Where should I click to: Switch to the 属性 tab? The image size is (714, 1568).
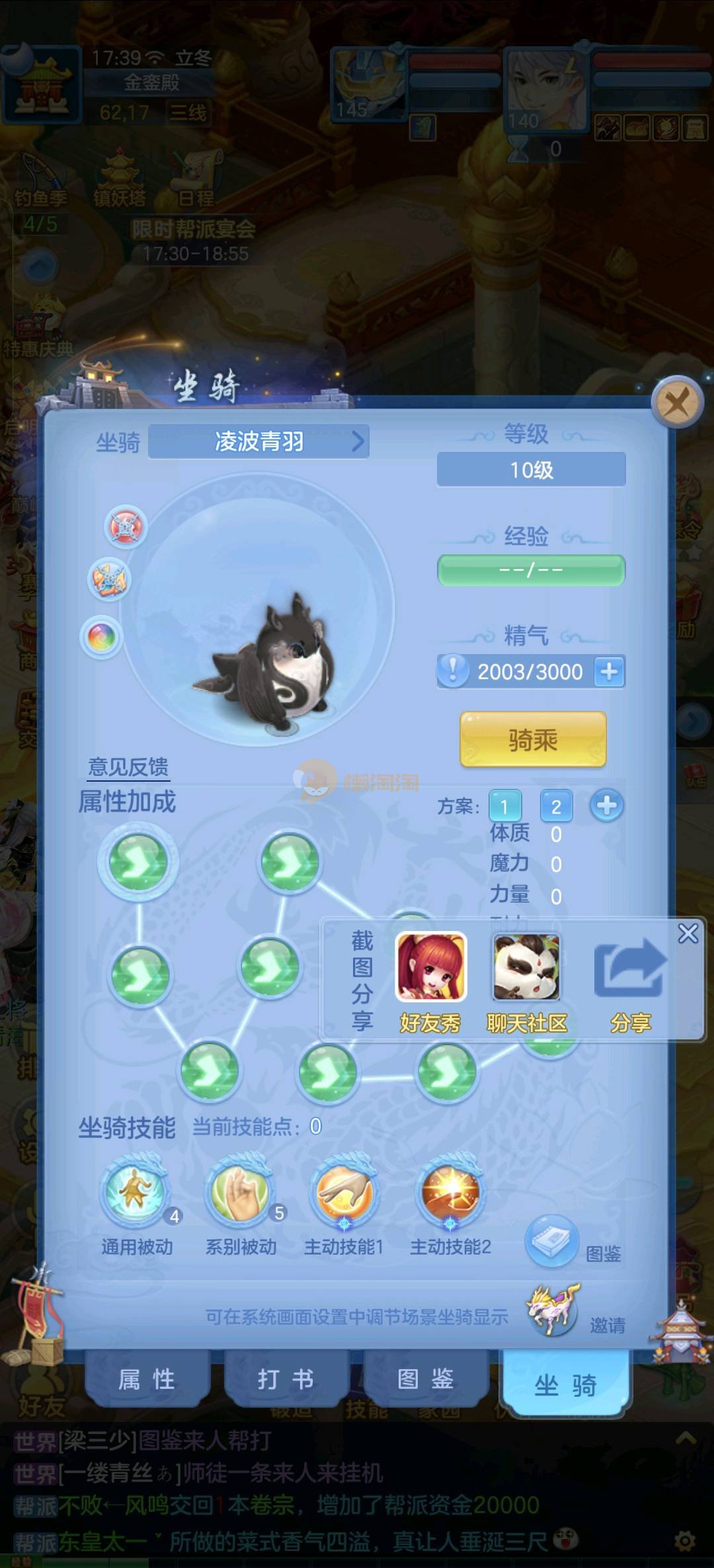(147, 1380)
